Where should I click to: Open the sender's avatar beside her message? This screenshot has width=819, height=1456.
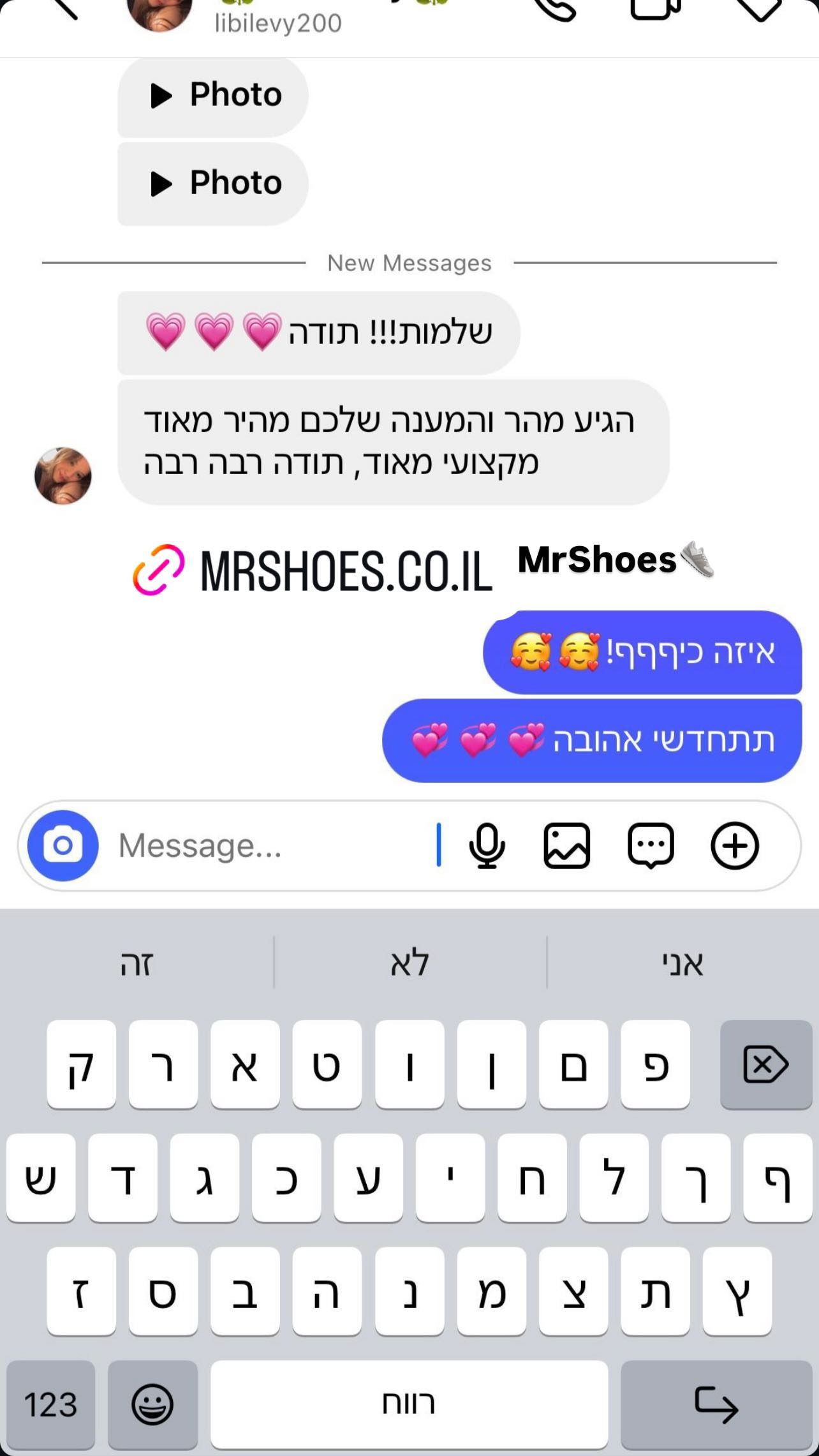63,476
